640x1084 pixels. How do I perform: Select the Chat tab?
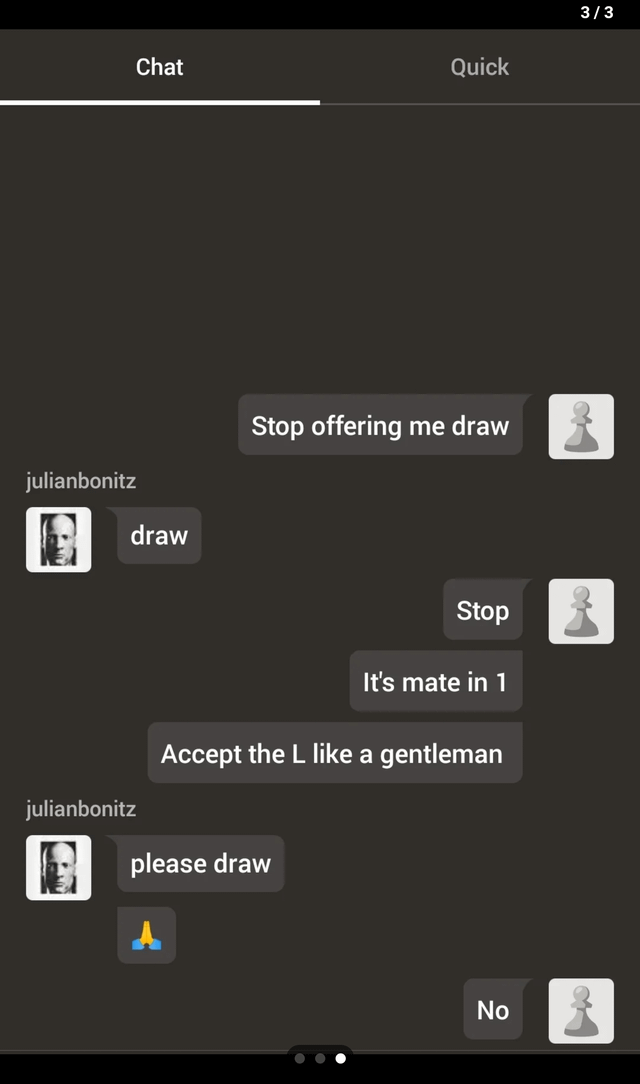pyautogui.click(x=160, y=67)
